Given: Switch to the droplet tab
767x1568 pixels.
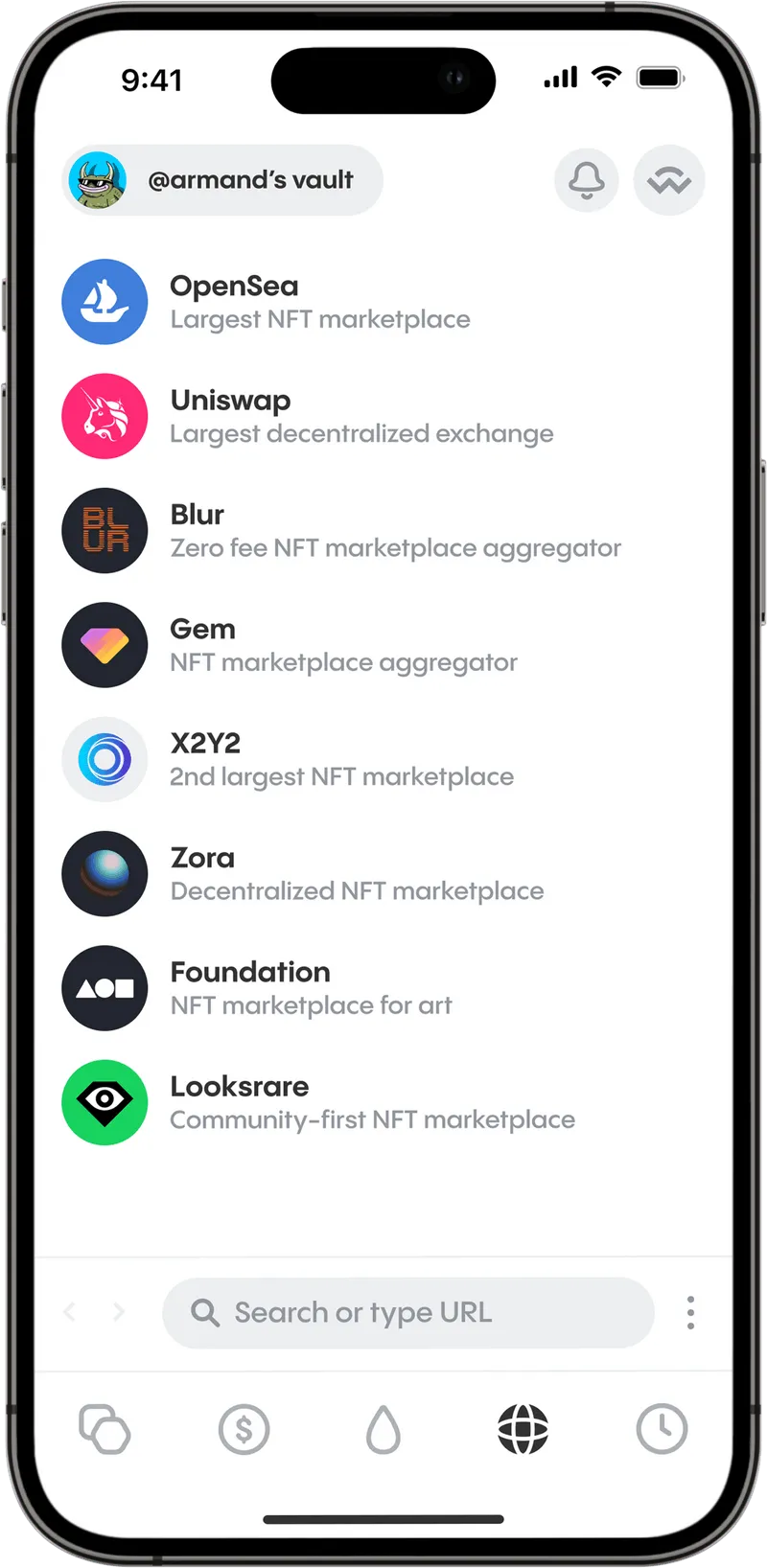Looking at the screenshot, I should pos(383,1429).
